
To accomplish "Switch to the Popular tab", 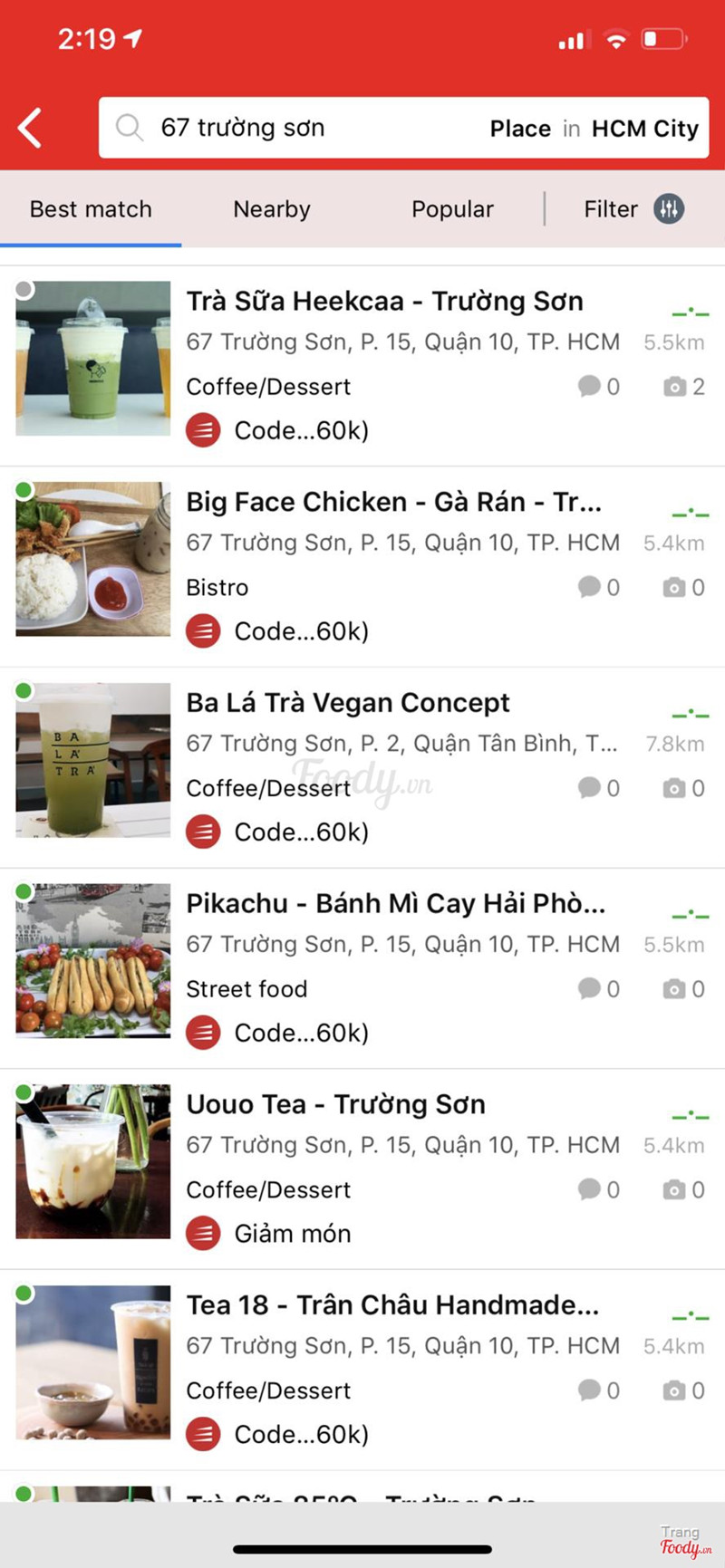I will tap(452, 209).
